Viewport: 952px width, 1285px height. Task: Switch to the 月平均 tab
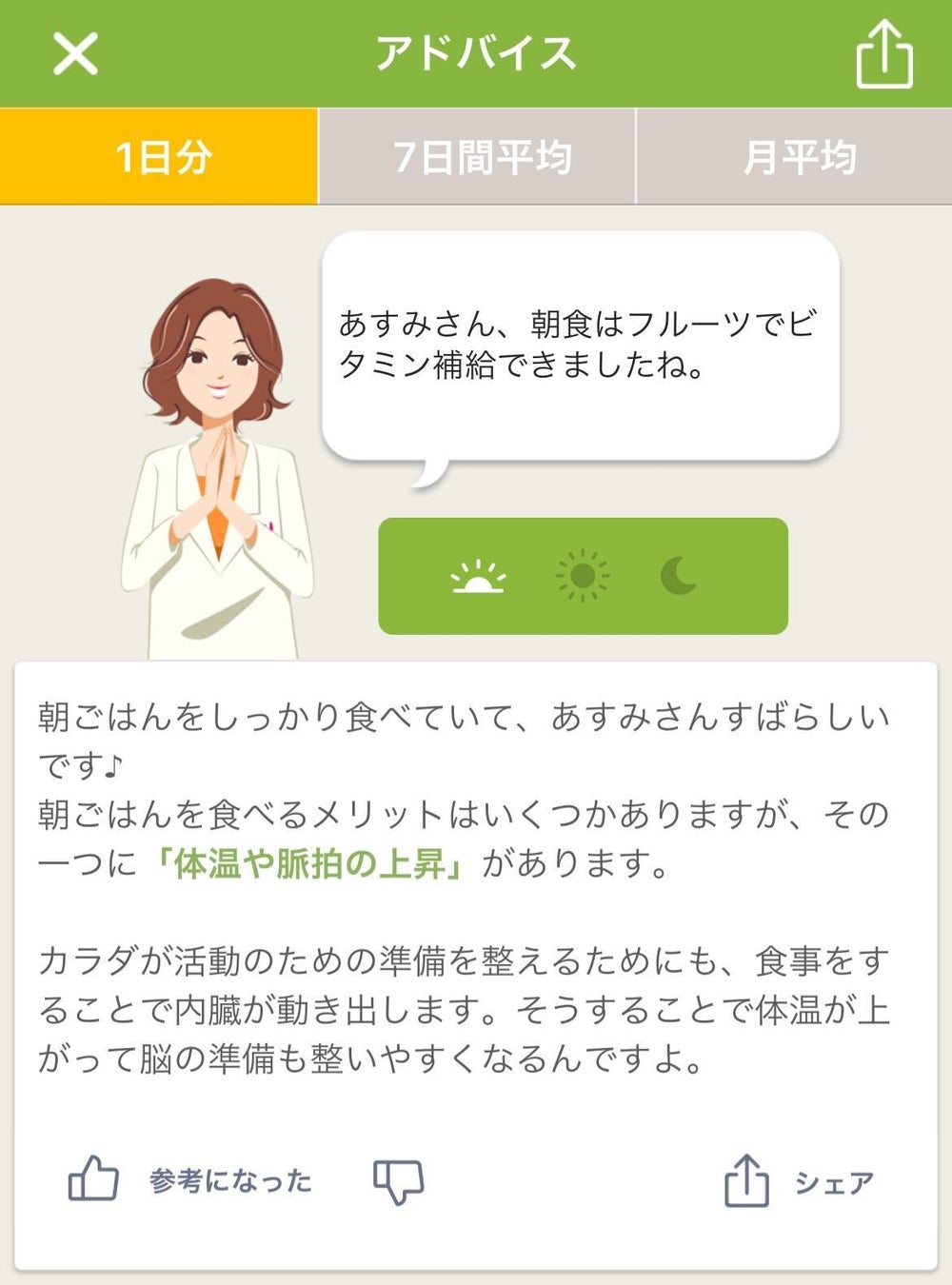(794, 157)
